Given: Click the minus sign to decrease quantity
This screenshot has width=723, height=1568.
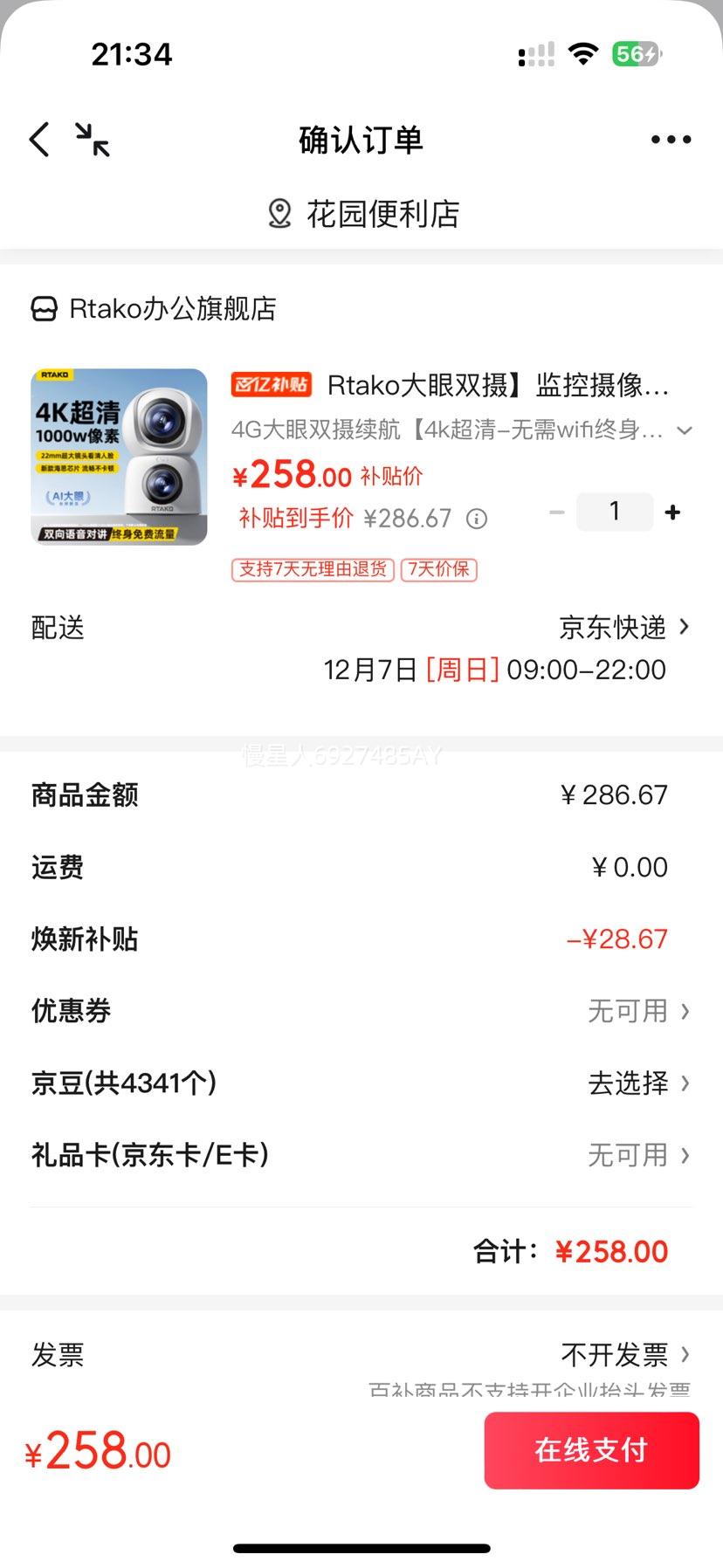Looking at the screenshot, I should point(556,512).
